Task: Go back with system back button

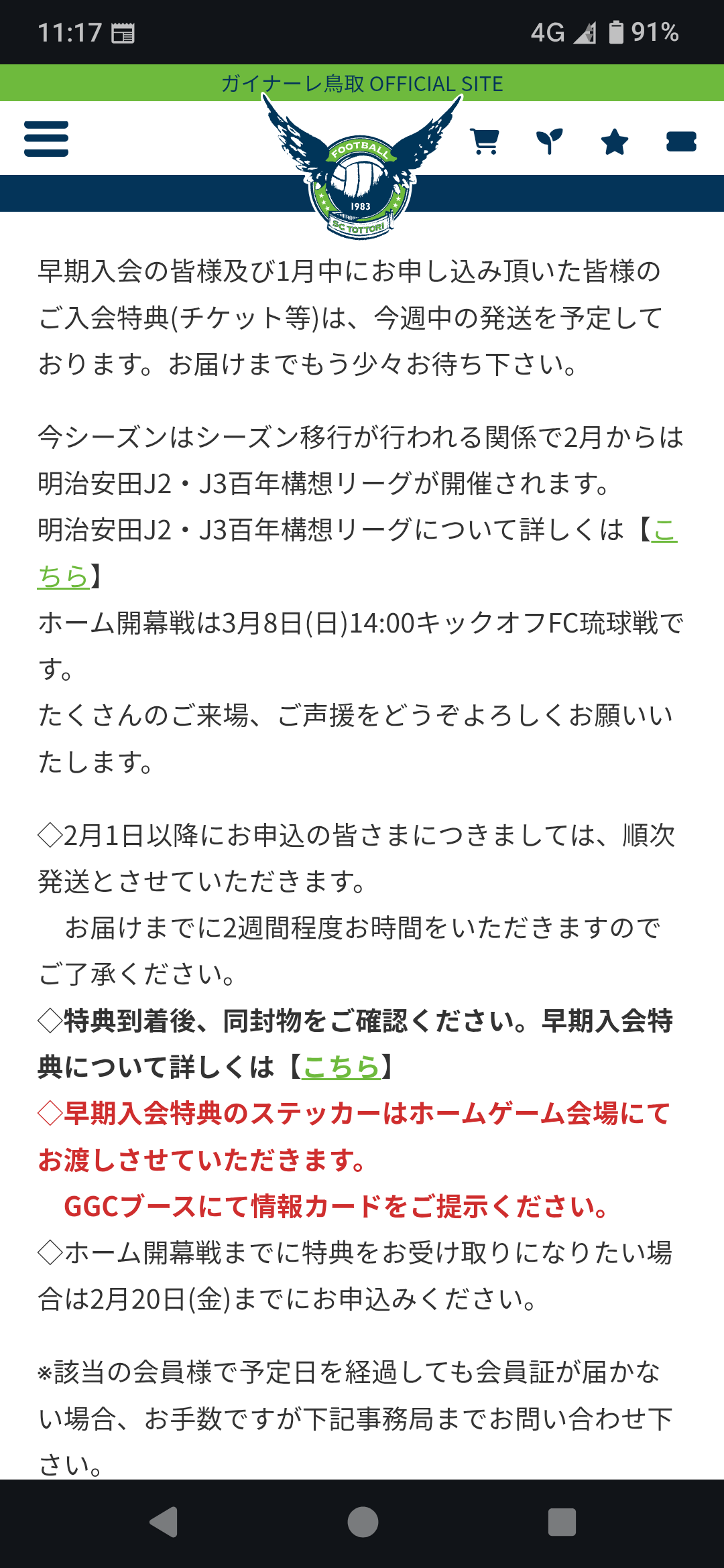Action: coord(164,1522)
